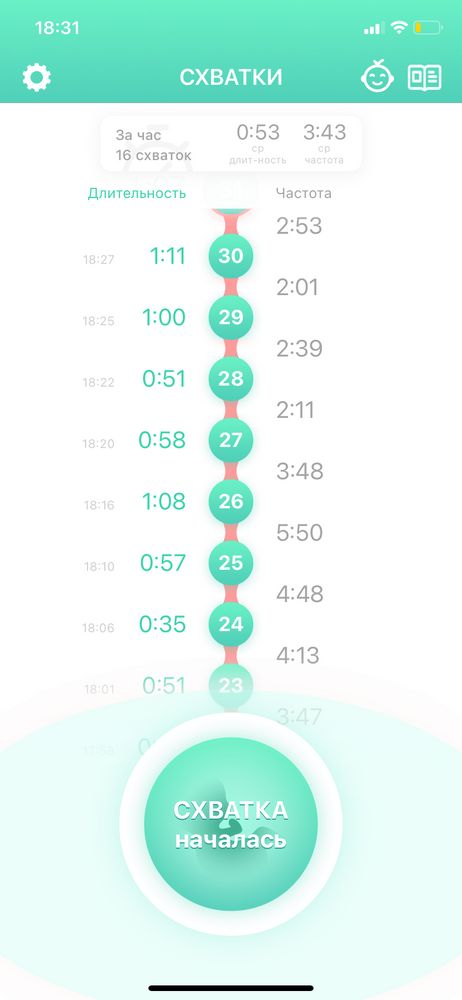Select contraction number 28
Image resolution: width=462 pixels, height=1000 pixels.
coord(231,379)
